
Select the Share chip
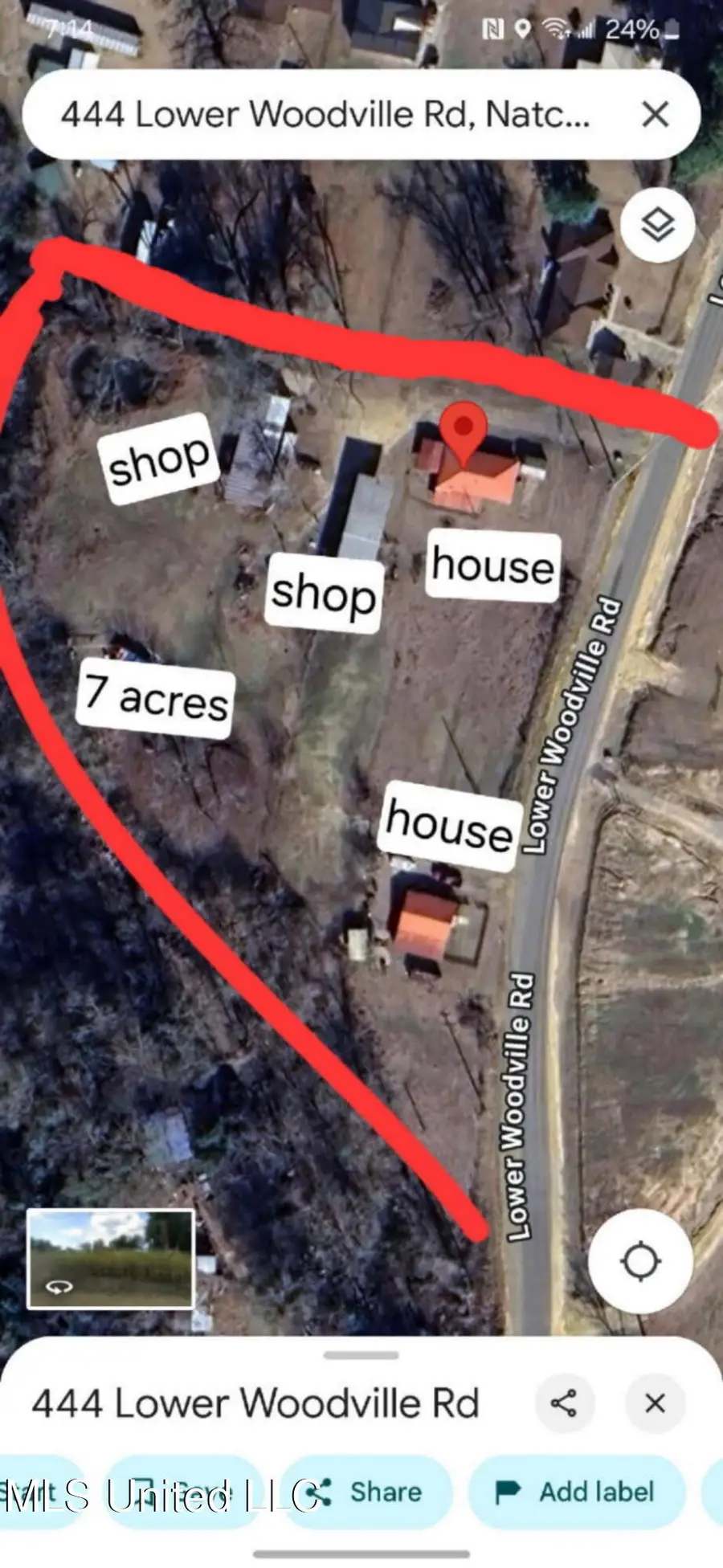[x=367, y=1492]
